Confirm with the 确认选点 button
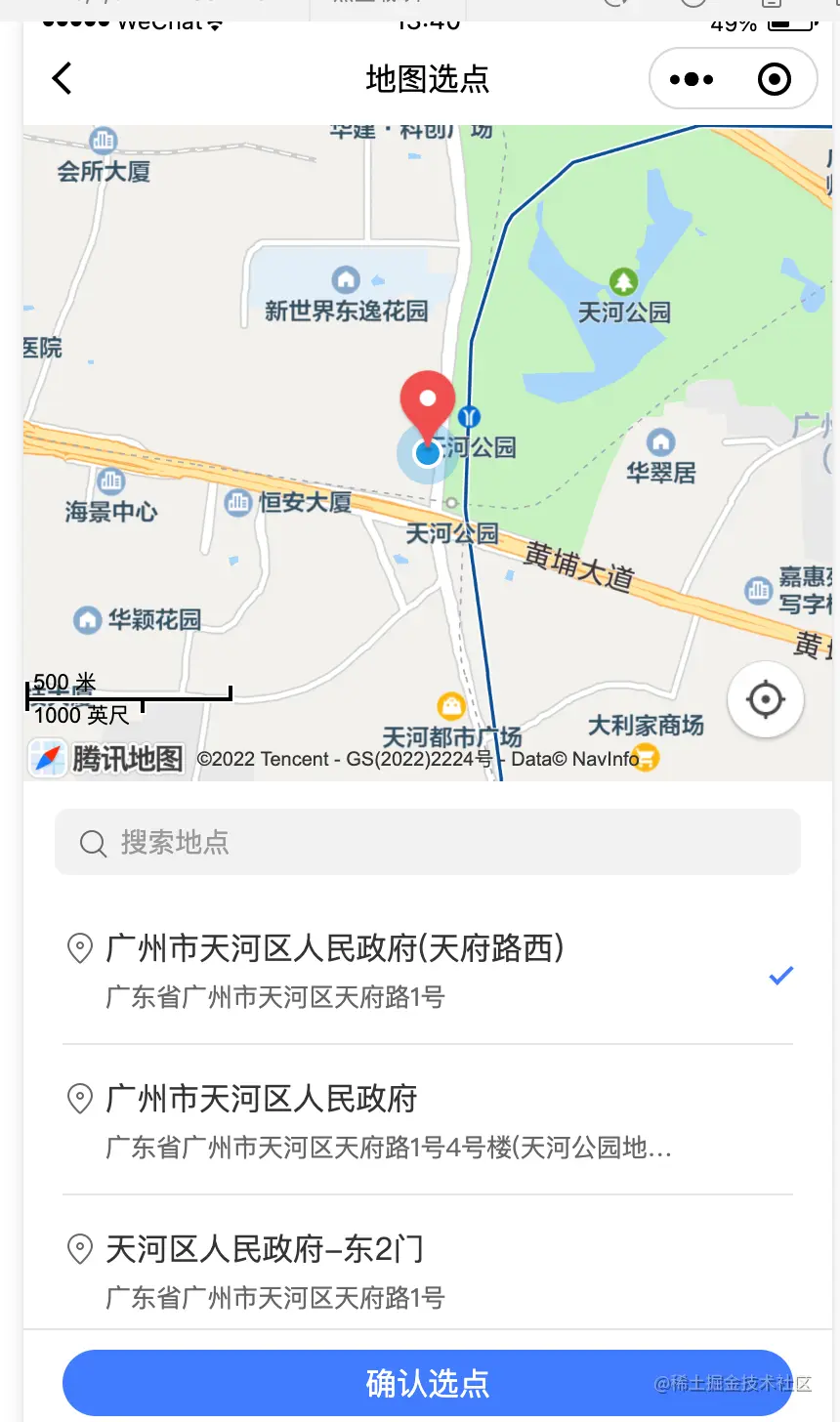The image size is (840, 1422). pyautogui.click(x=428, y=1383)
